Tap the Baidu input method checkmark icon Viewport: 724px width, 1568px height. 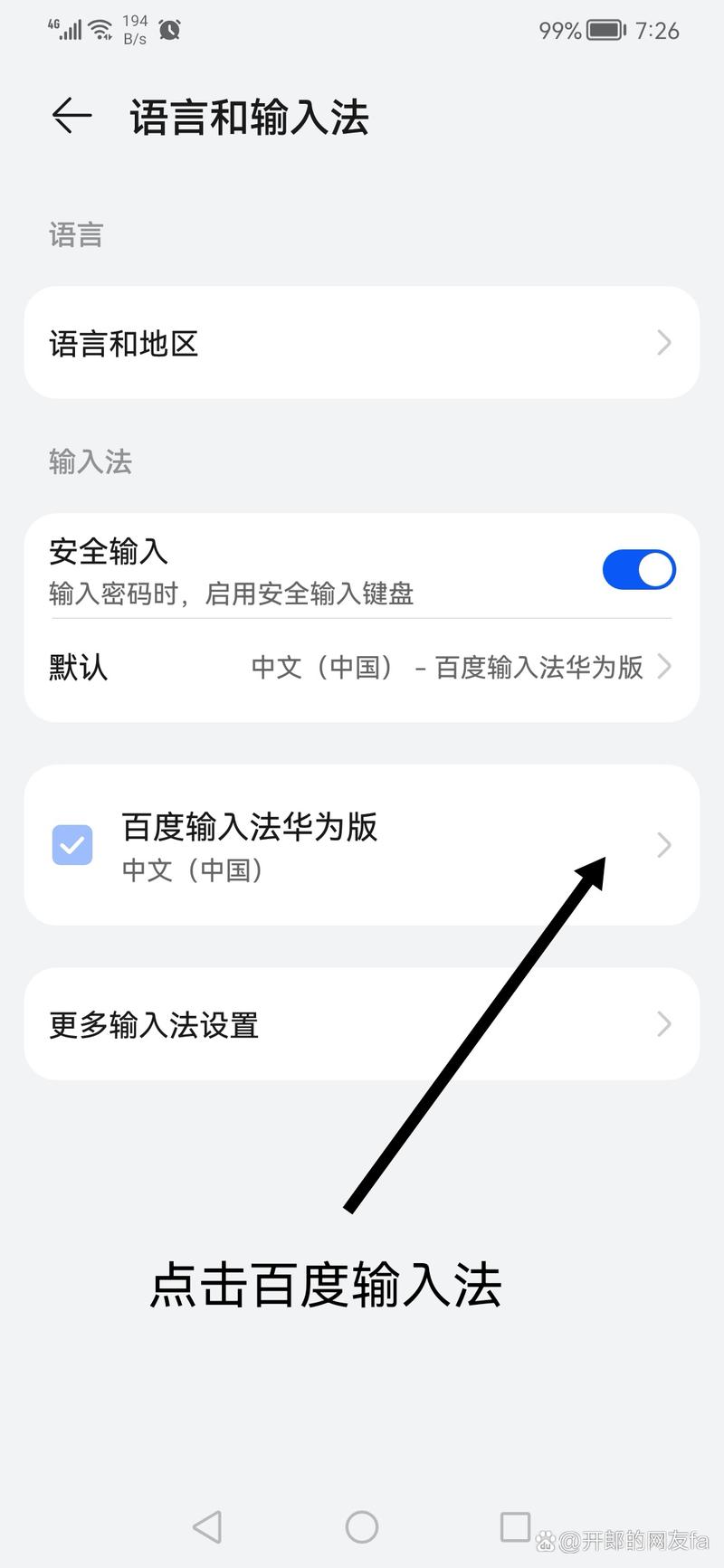point(72,844)
